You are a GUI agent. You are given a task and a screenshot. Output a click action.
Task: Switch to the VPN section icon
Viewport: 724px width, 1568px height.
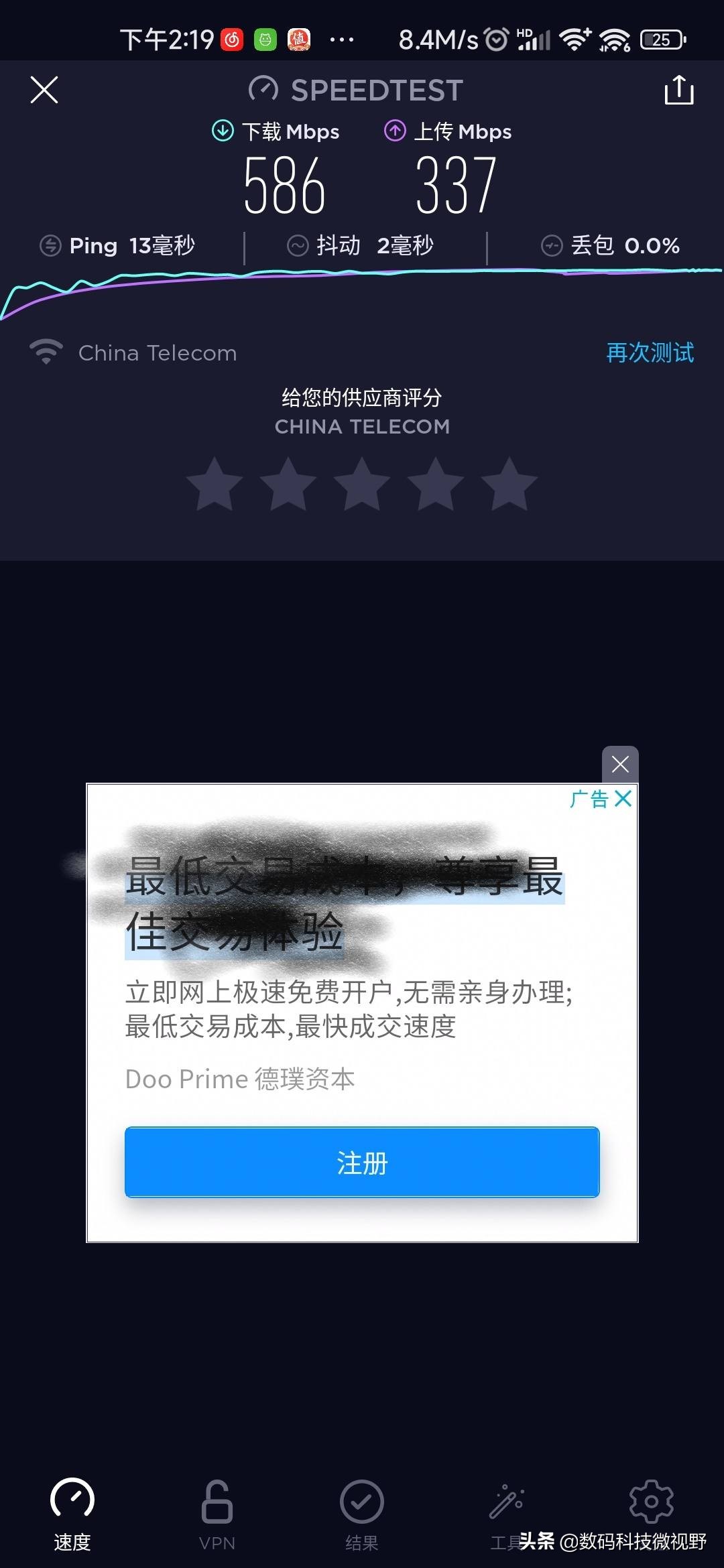216,1501
